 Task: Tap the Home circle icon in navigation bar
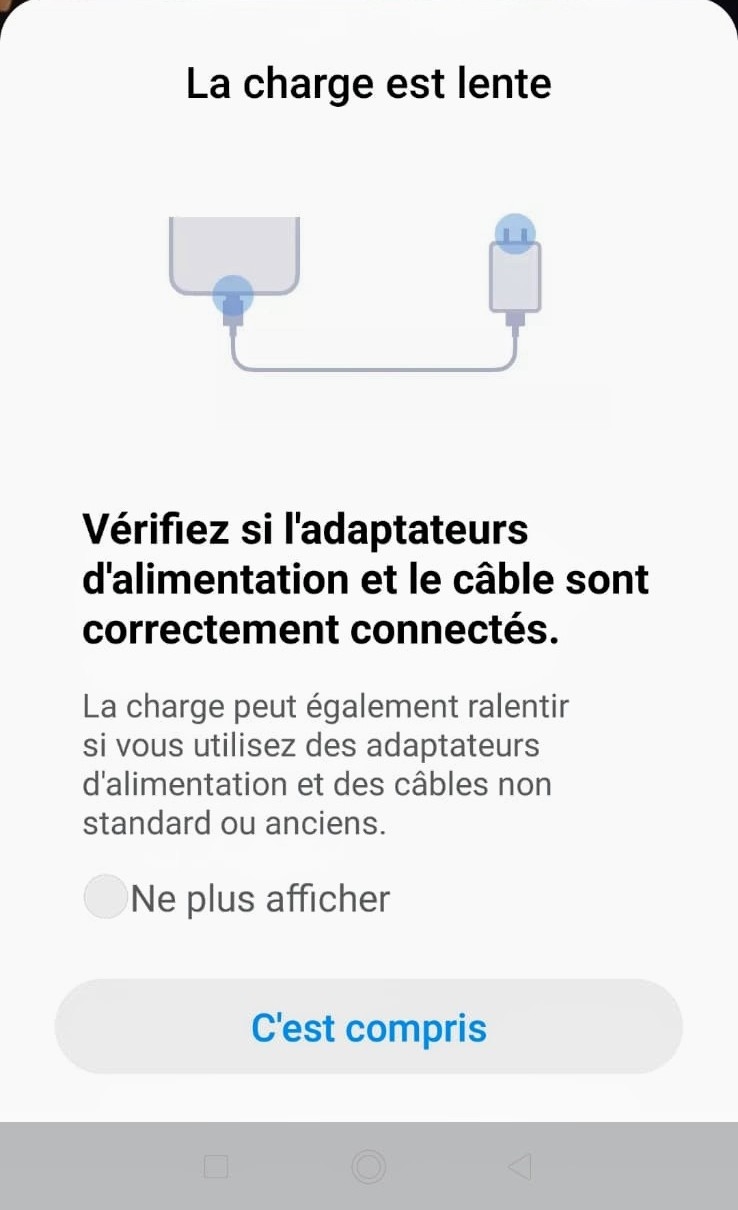point(367,1165)
